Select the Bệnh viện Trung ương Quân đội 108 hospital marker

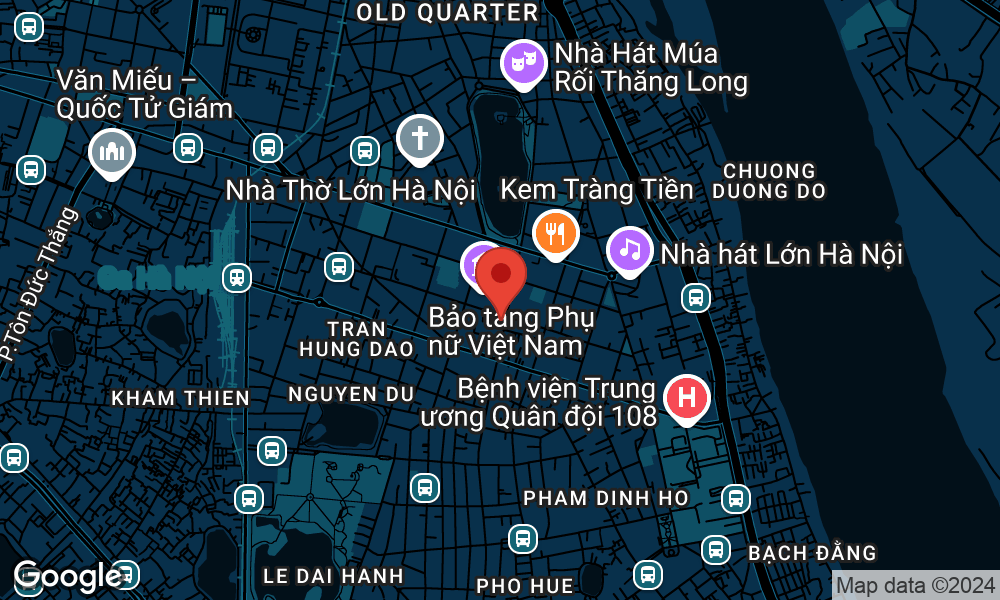coord(687,397)
